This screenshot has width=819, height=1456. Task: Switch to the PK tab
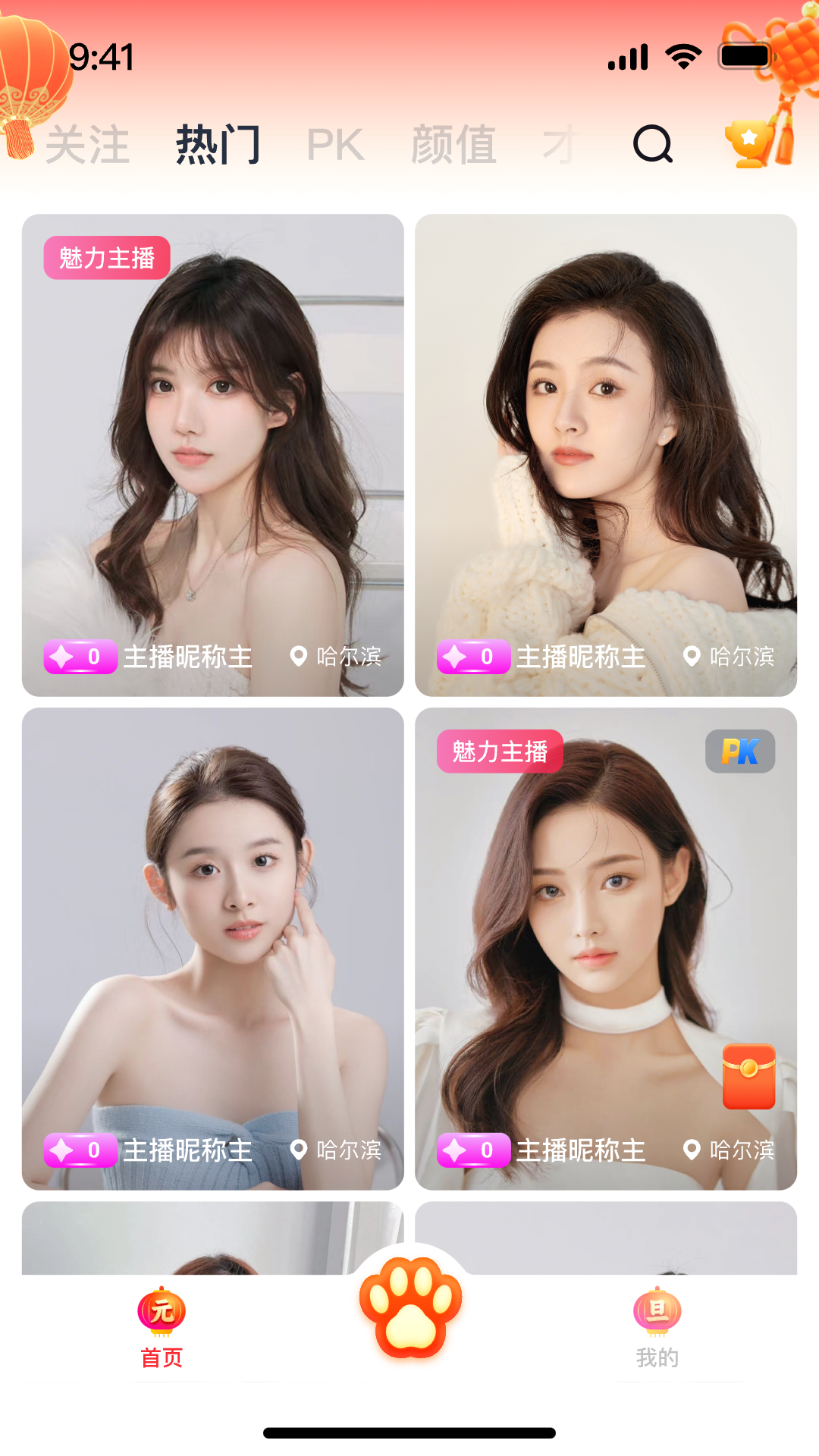coord(335,145)
